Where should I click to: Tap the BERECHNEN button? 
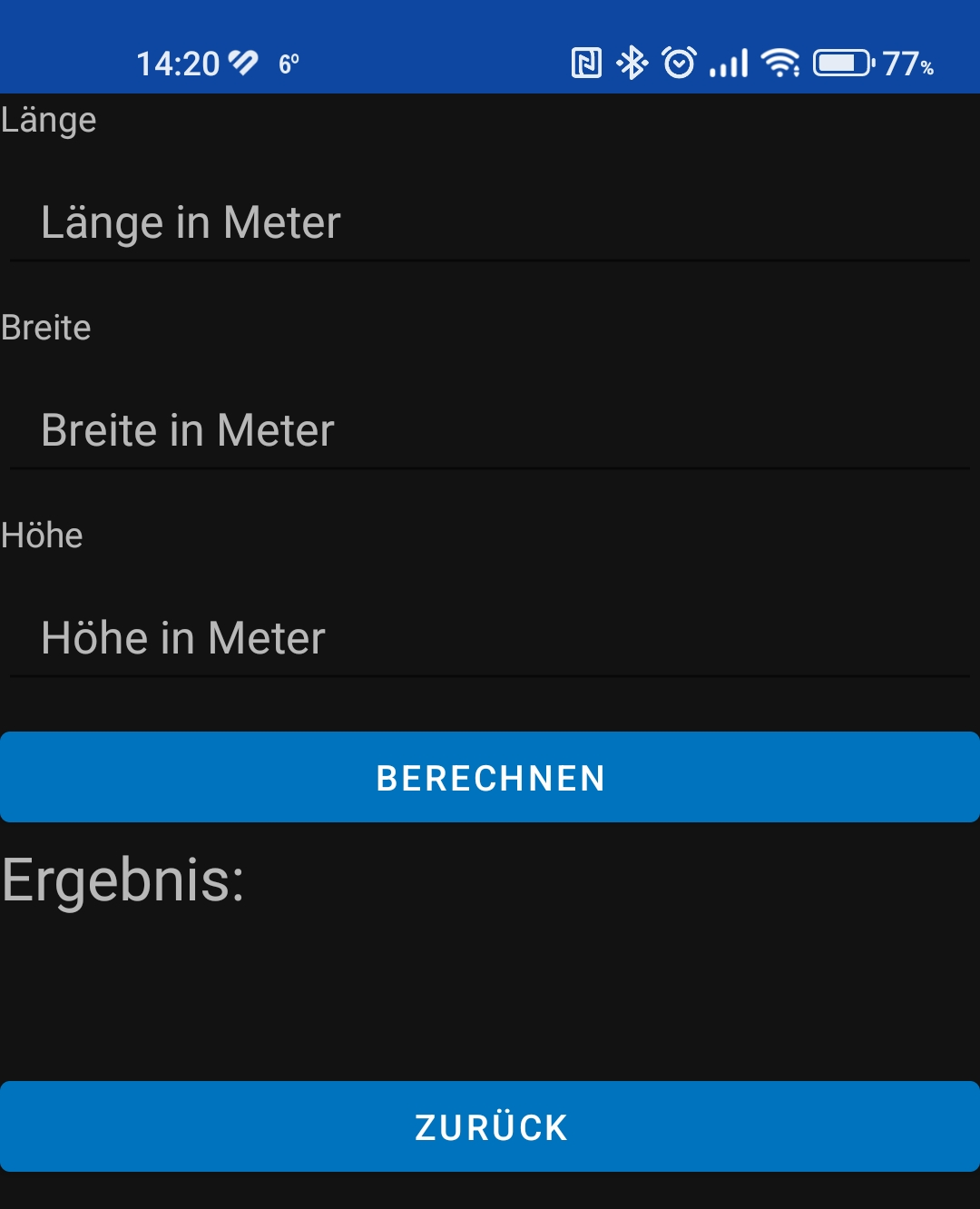click(490, 777)
